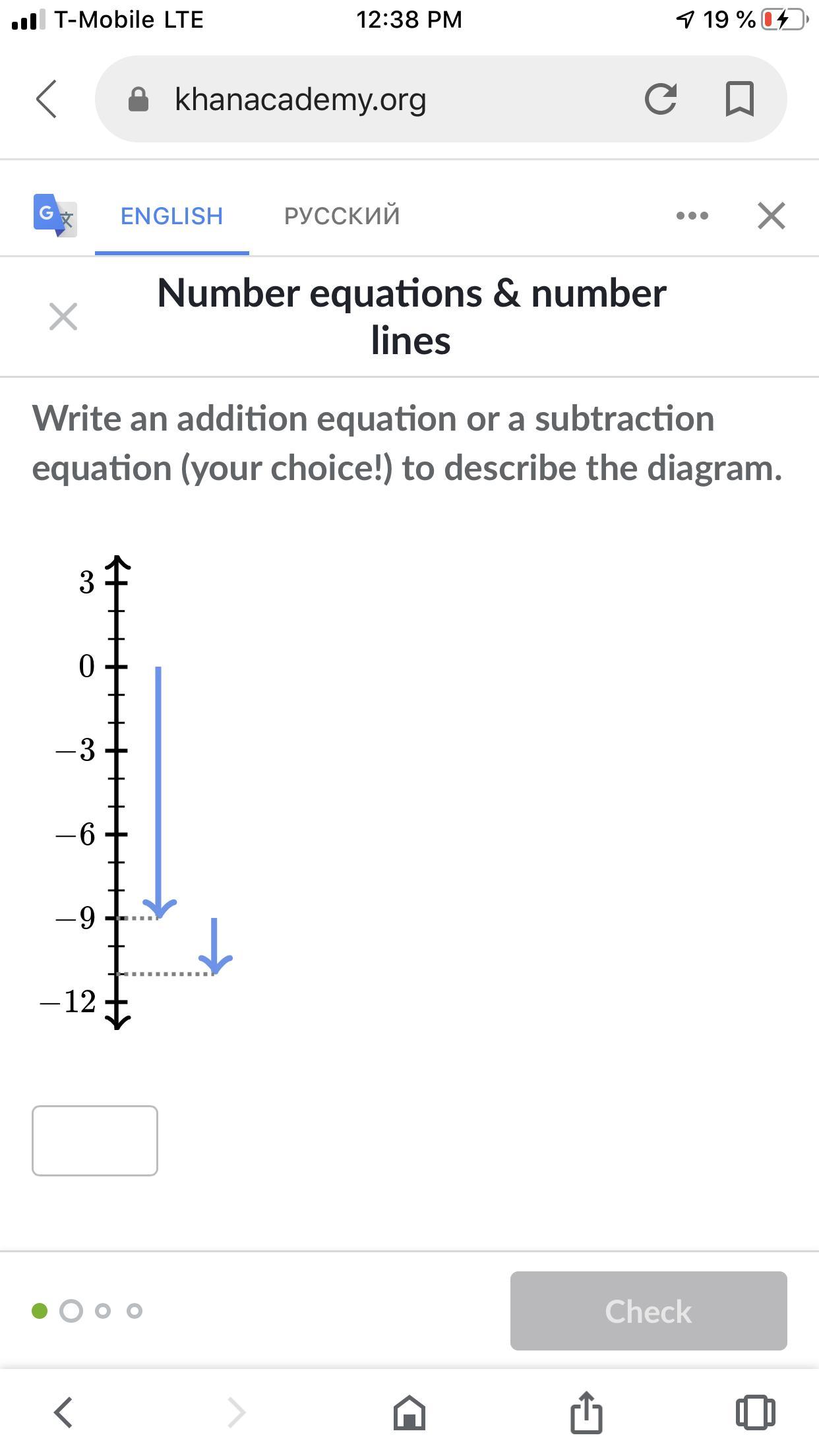
Task: Share this page
Action: 586,1412
